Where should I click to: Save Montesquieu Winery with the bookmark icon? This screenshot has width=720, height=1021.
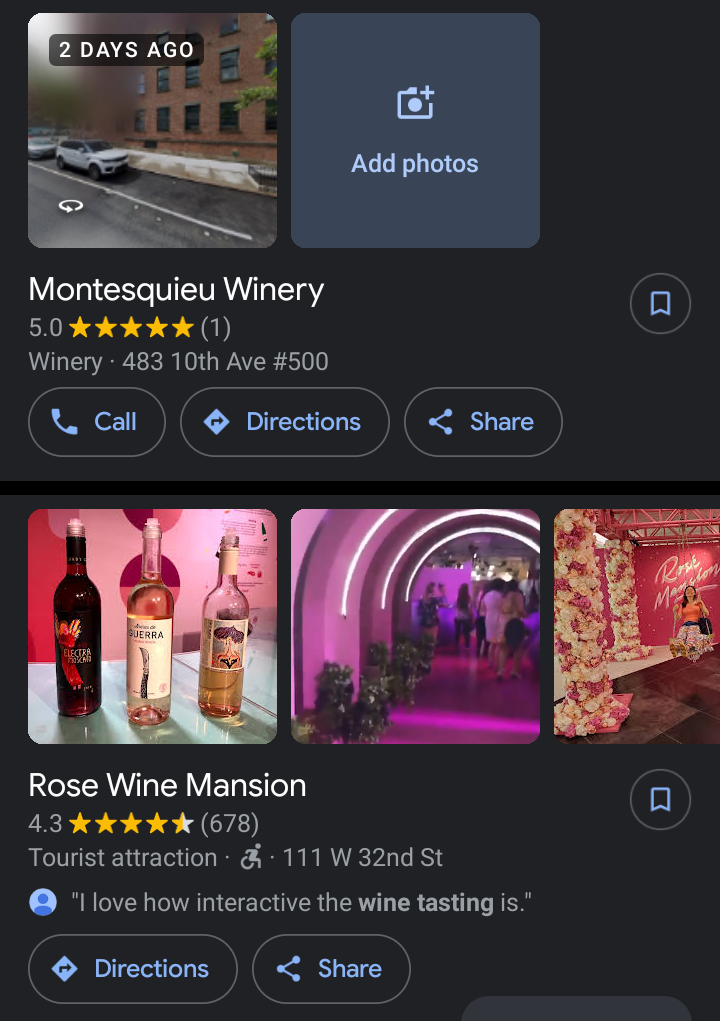[x=660, y=303]
